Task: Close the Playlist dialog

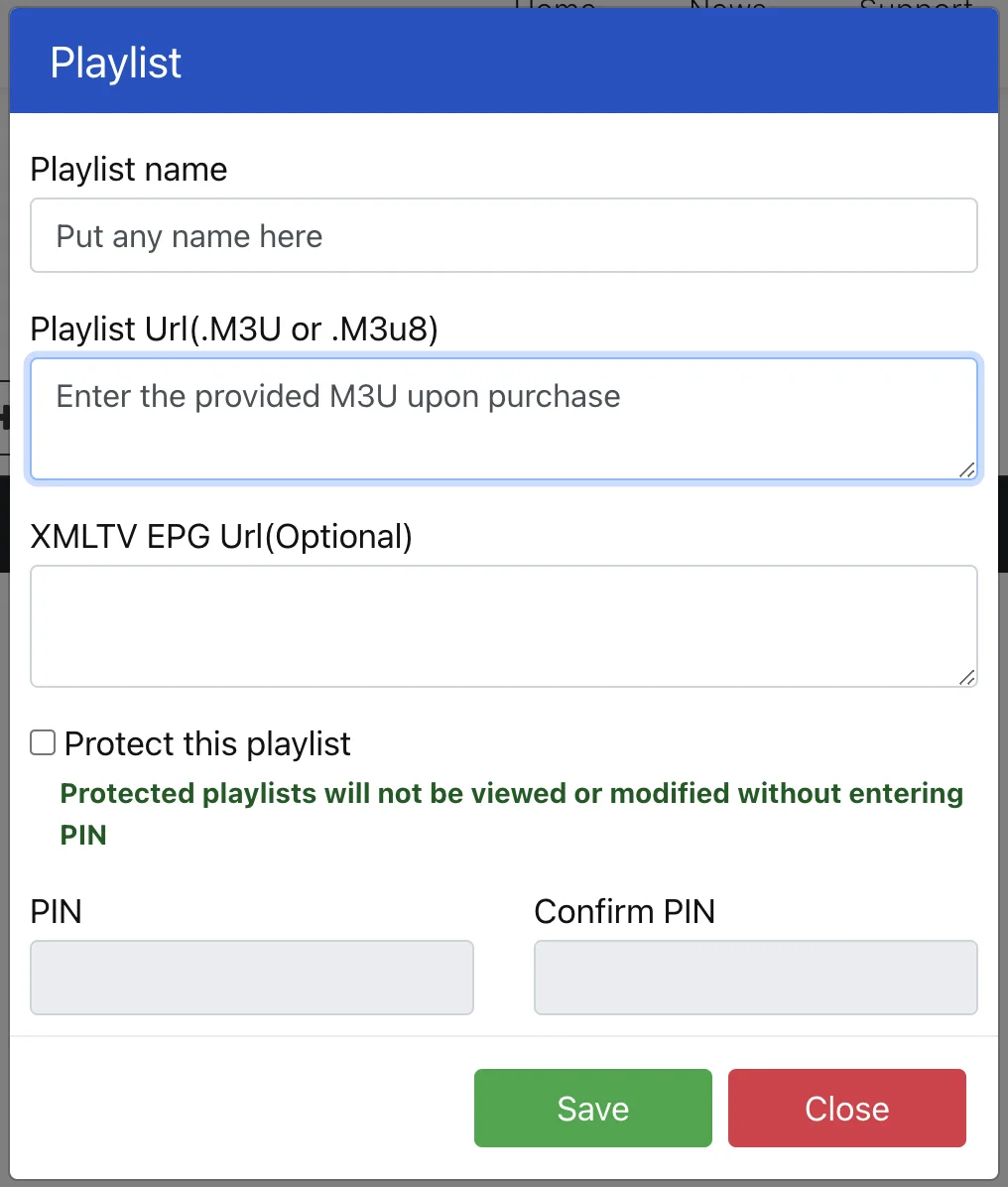Action: 846,1108
